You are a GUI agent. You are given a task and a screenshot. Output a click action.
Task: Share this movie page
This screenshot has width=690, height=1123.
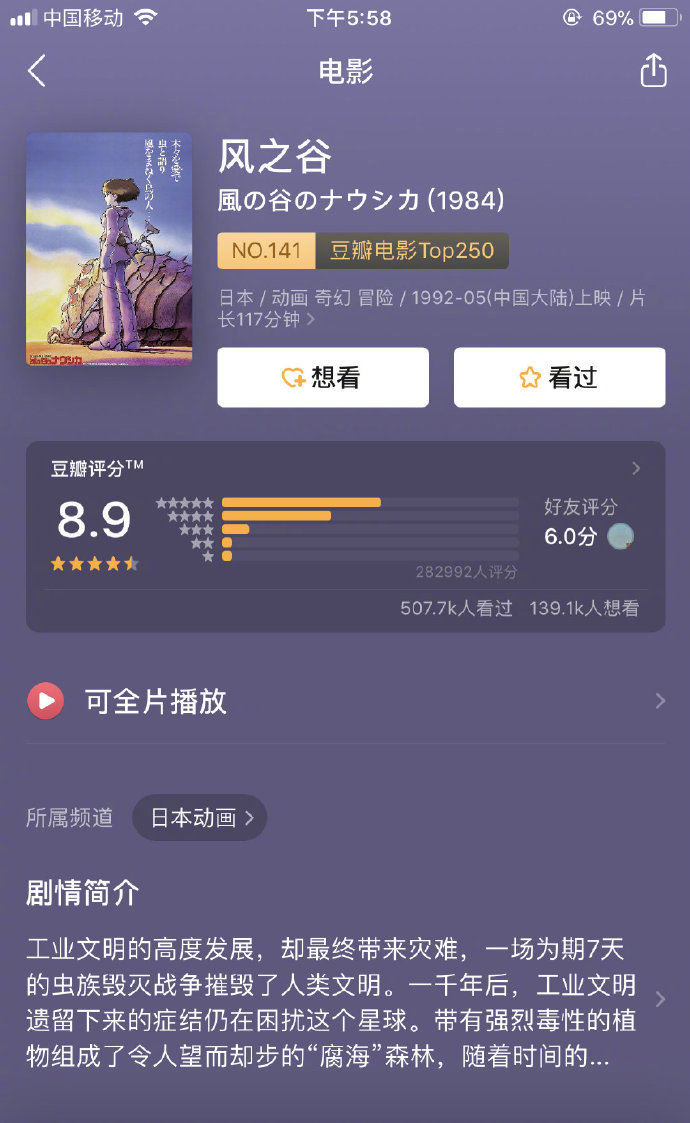coord(653,71)
